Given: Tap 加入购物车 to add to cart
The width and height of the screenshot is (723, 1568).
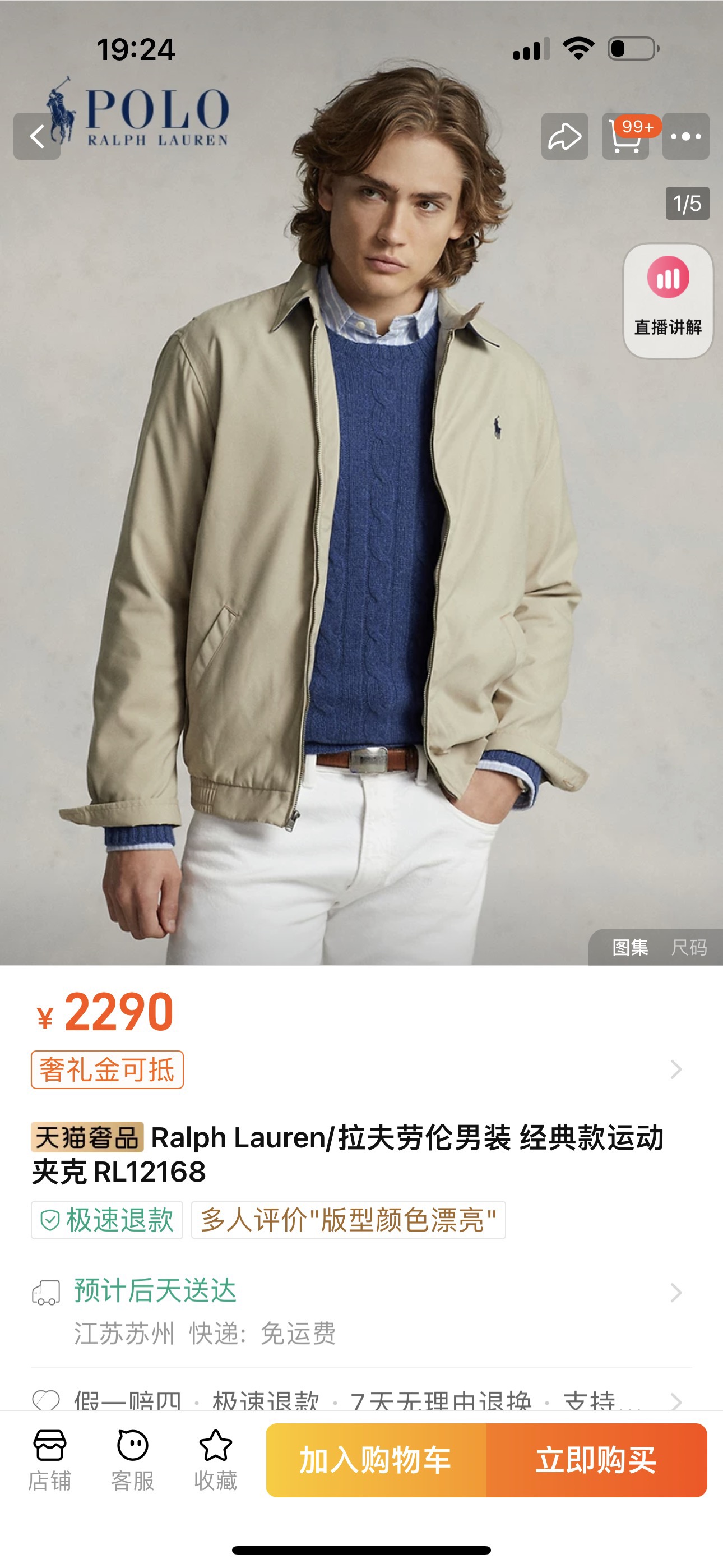Looking at the screenshot, I should pos(376,1460).
